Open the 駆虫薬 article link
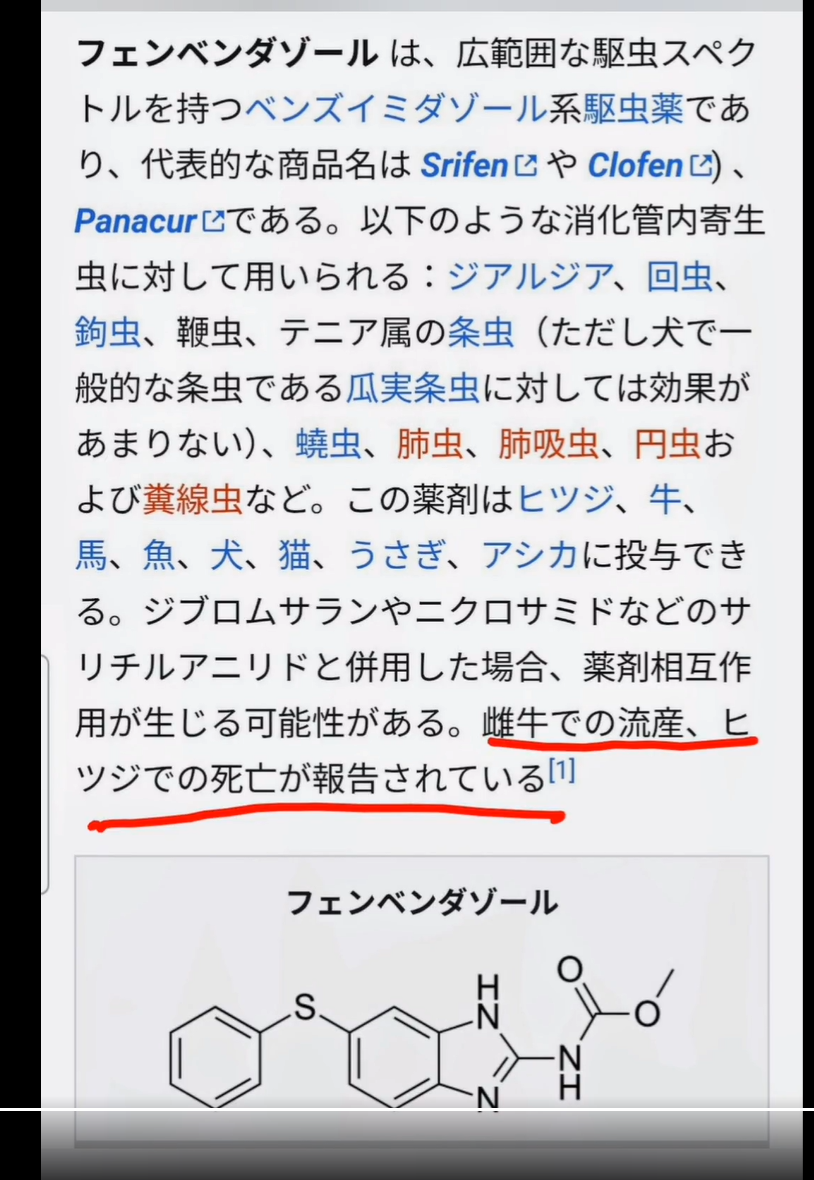Screen dimensions: 814x1180 click(634, 107)
